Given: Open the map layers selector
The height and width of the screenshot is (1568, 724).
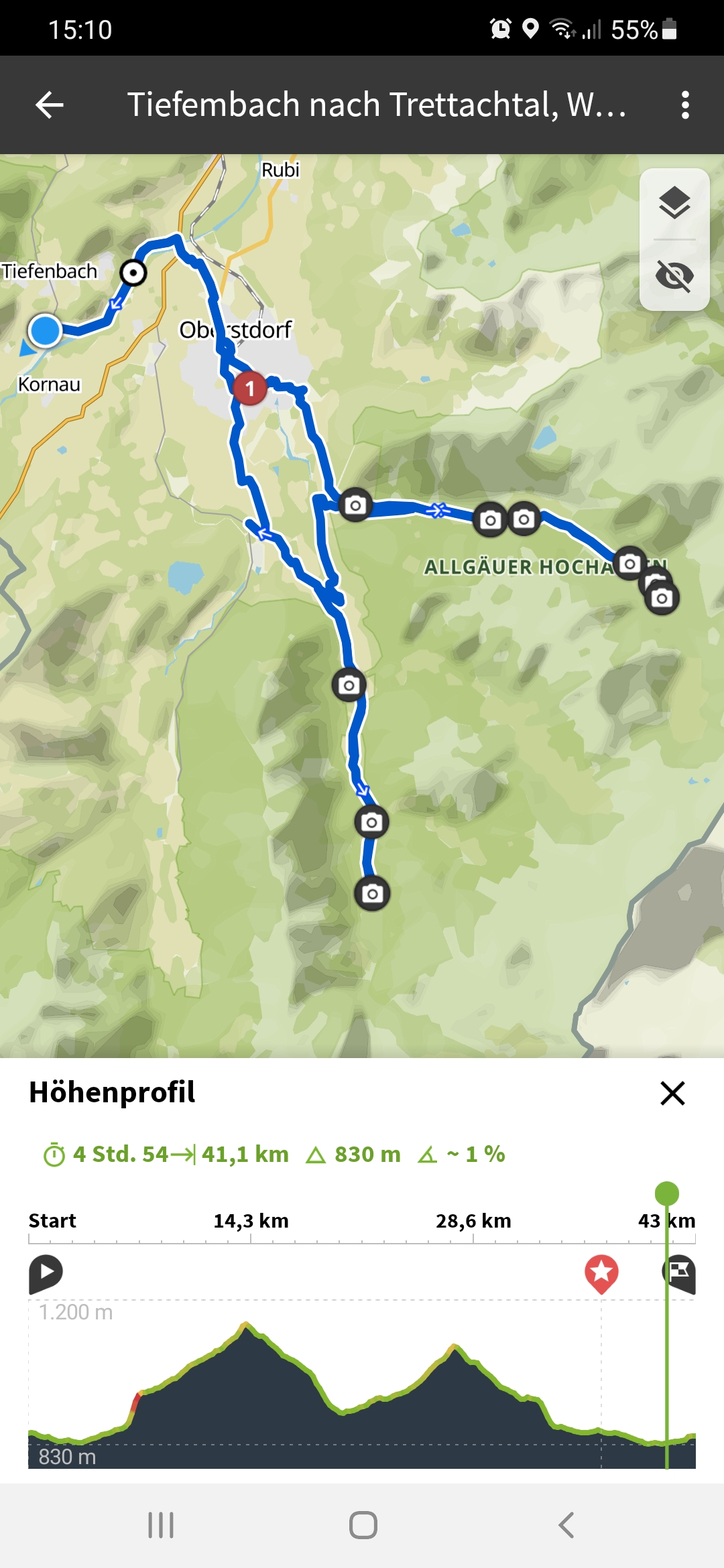Looking at the screenshot, I should pyautogui.click(x=674, y=203).
